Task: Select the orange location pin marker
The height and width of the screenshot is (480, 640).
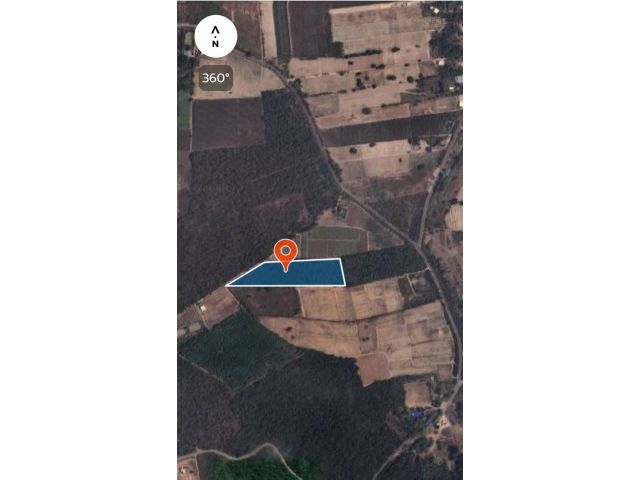Action: click(286, 252)
